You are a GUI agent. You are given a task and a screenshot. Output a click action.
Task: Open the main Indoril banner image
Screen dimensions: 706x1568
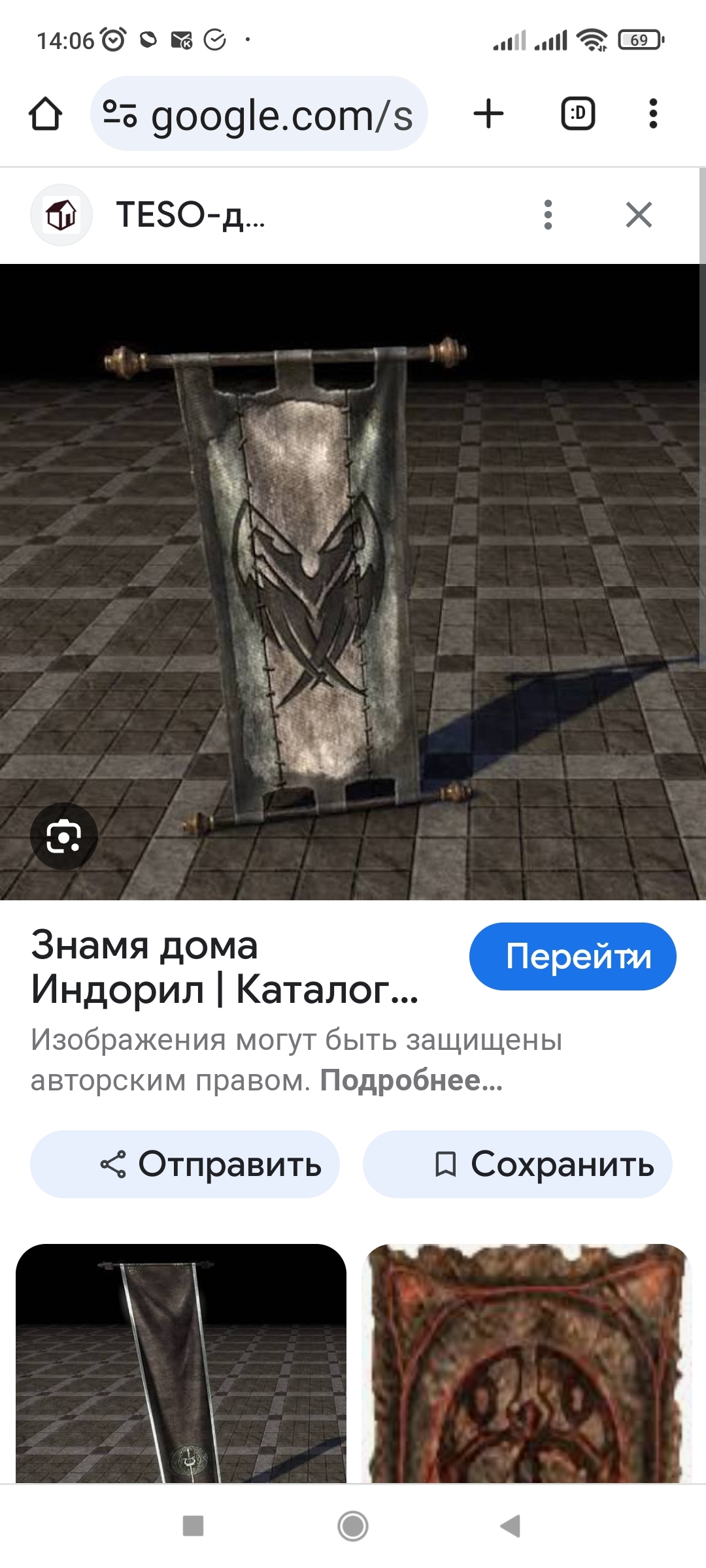[x=353, y=581]
